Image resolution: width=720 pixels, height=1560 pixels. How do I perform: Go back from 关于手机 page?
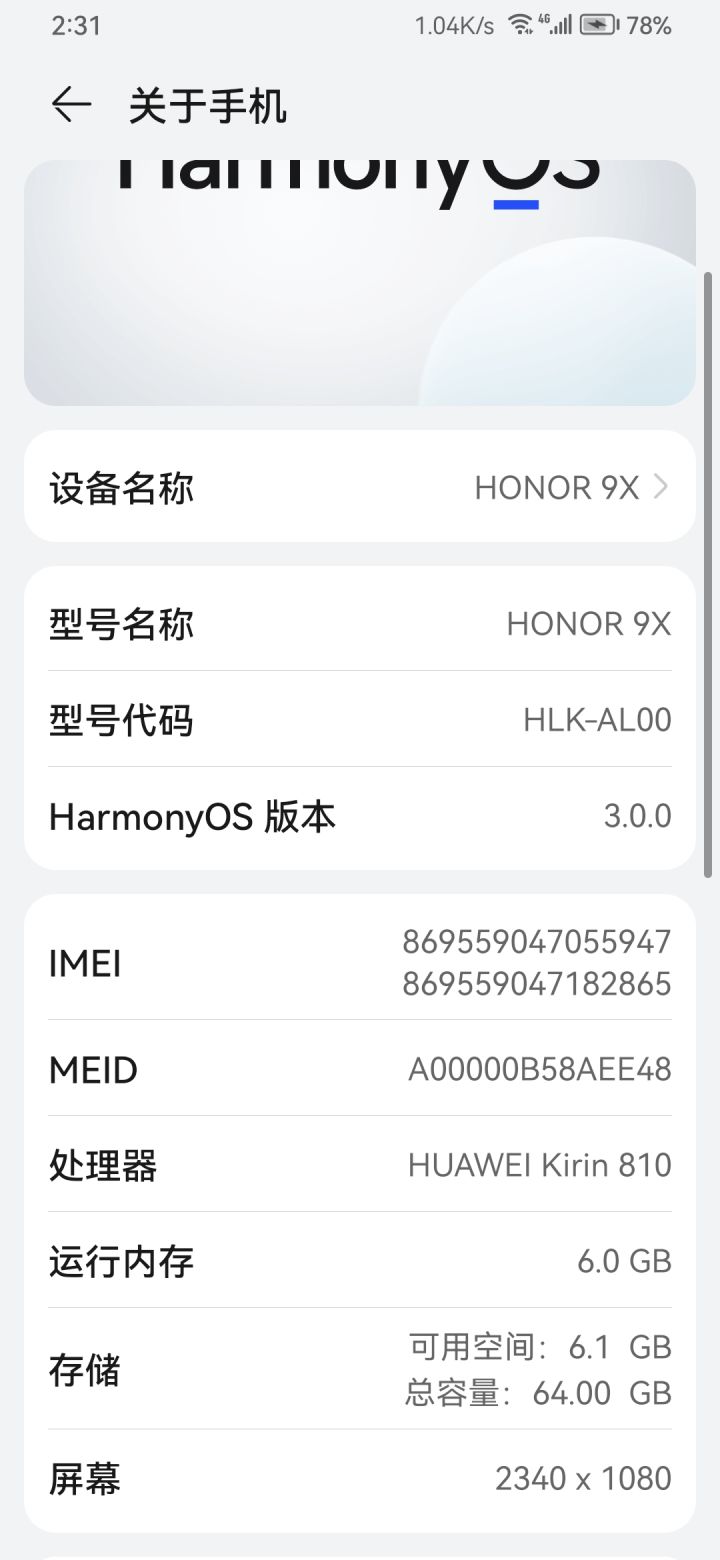tap(71, 104)
